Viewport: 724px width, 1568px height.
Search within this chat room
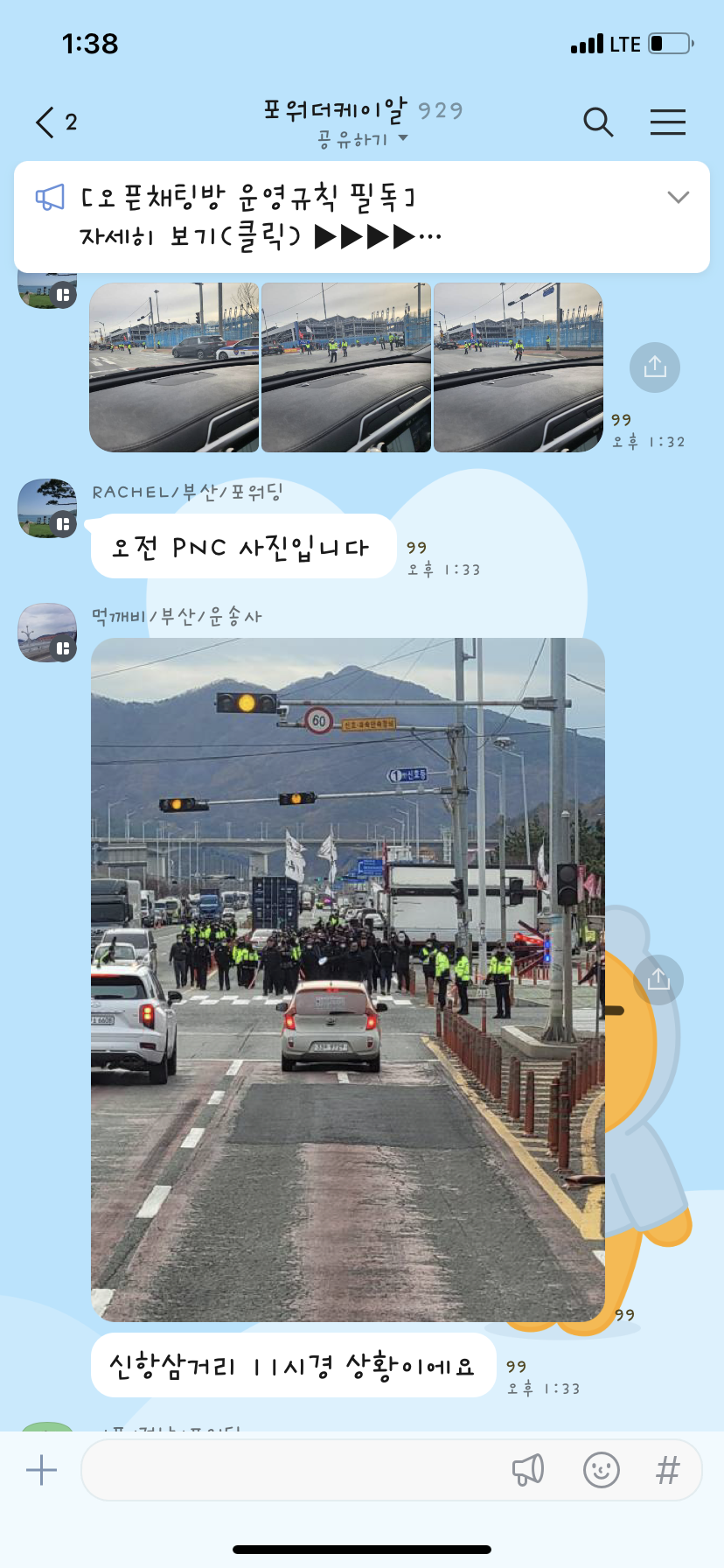coord(598,122)
